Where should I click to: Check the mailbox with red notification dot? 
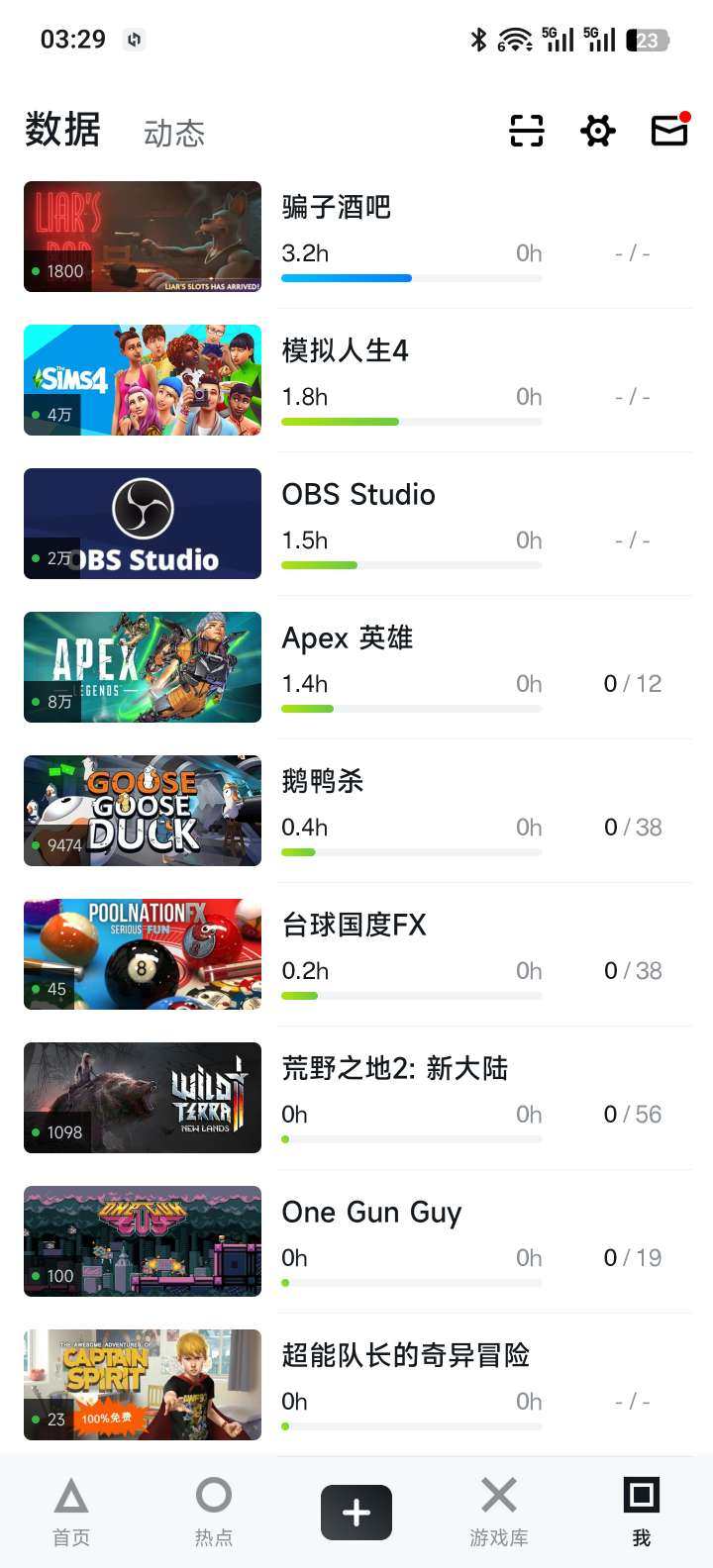coord(668,131)
